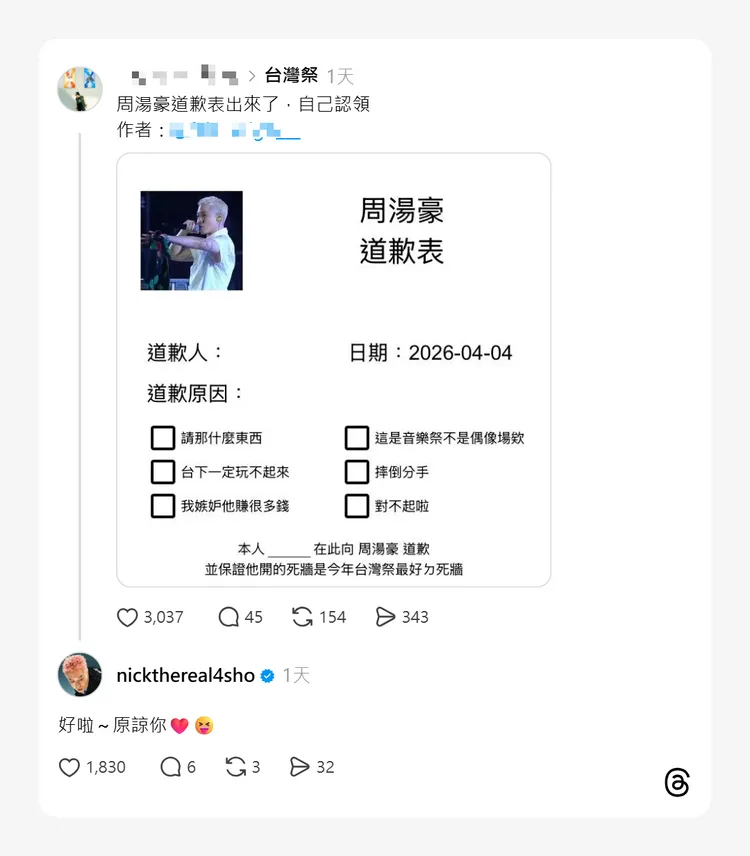Check the 摔倒分手 checkbox
Image resolution: width=750 pixels, height=856 pixels.
click(357, 472)
